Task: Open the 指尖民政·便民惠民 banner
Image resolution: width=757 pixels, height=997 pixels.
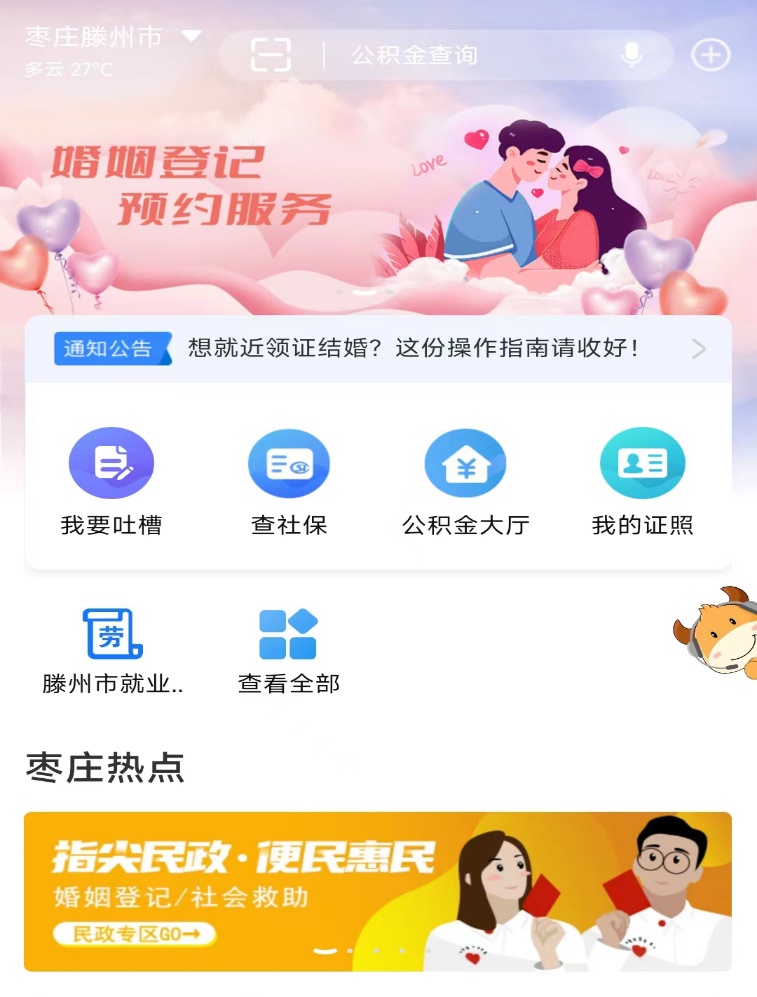Action: 378,890
